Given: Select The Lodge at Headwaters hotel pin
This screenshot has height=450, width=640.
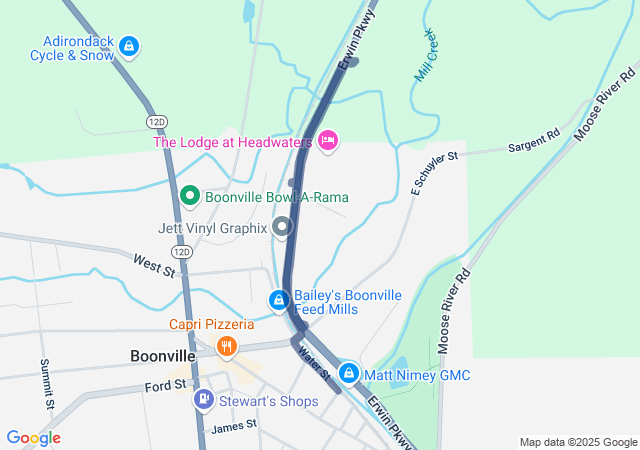Looking at the screenshot, I should coord(329,139).
